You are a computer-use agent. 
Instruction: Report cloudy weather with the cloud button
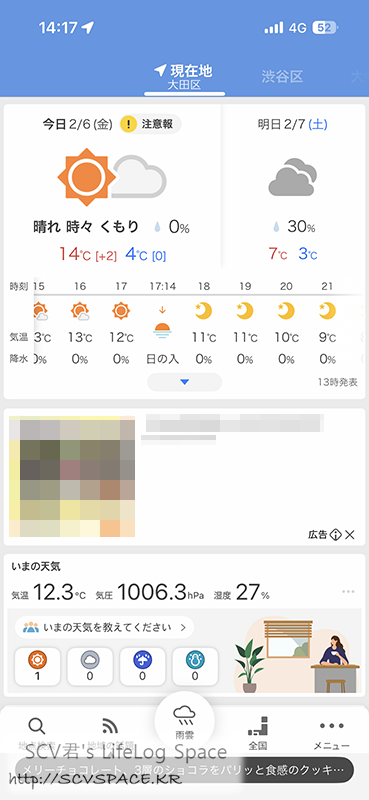[90, 666]
